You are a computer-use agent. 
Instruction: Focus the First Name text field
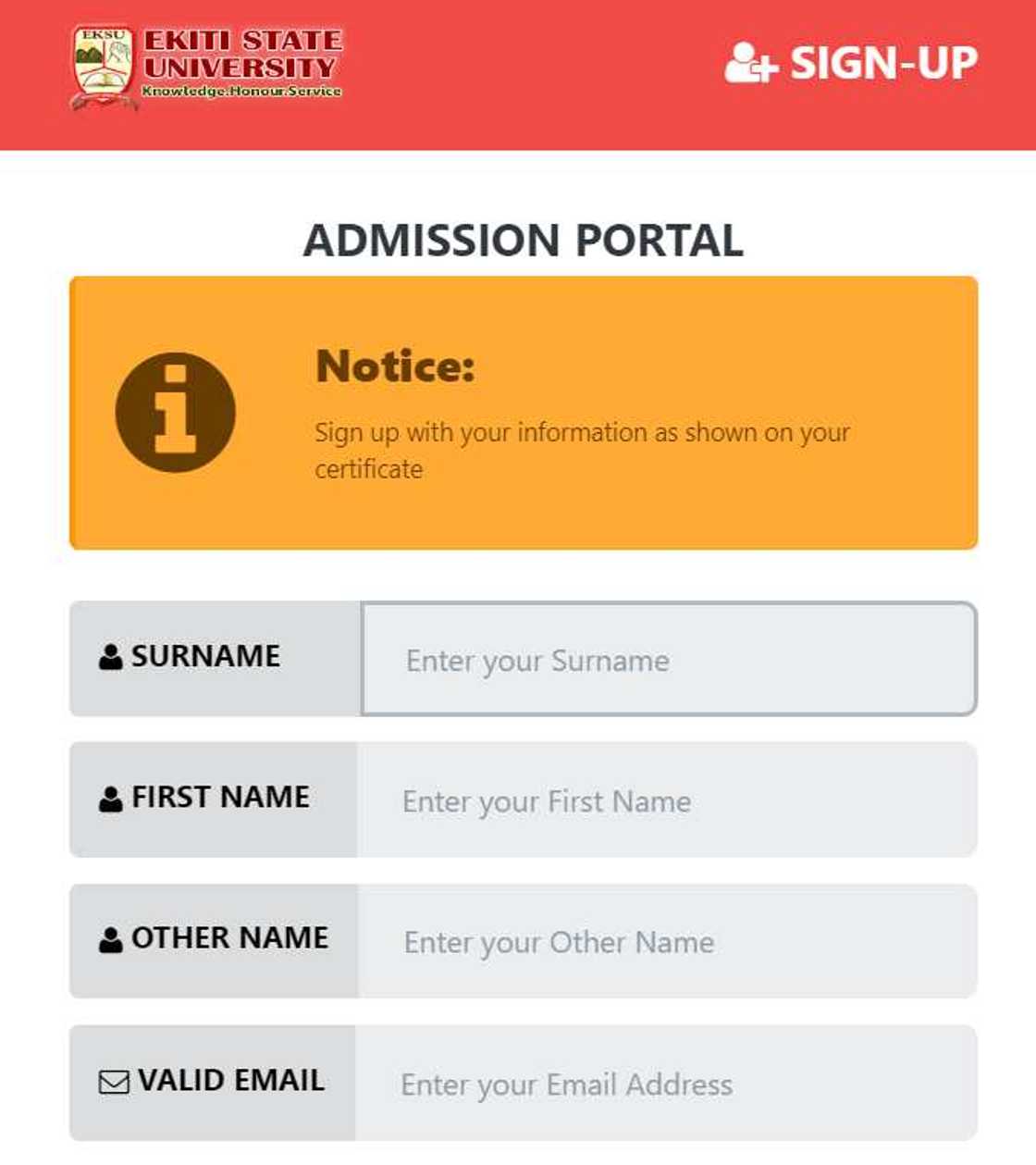coord(666,800)
